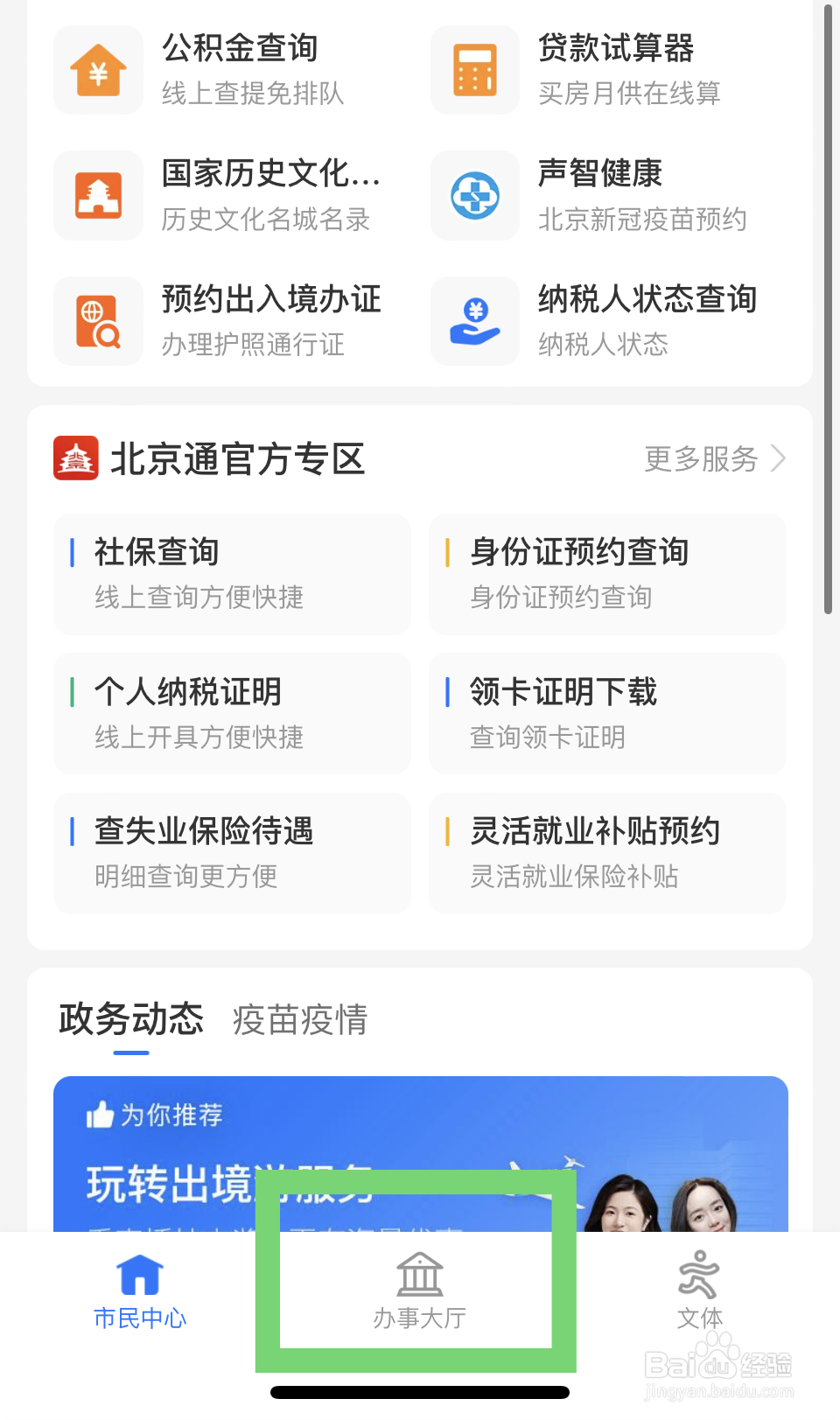Open 社保查询 card
840x1420 pixels.
point(232,574)
